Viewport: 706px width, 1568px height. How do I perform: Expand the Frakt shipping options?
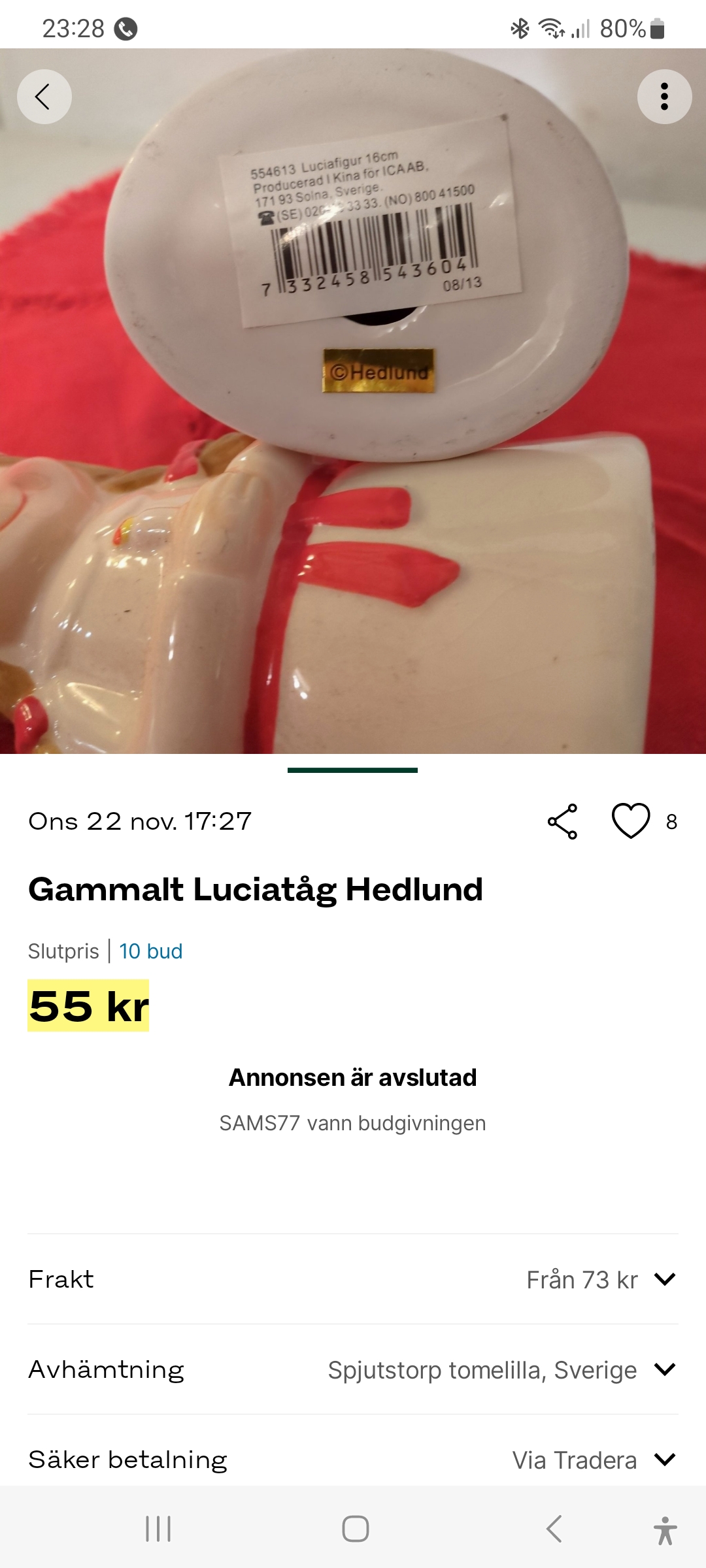[664, 1279]
